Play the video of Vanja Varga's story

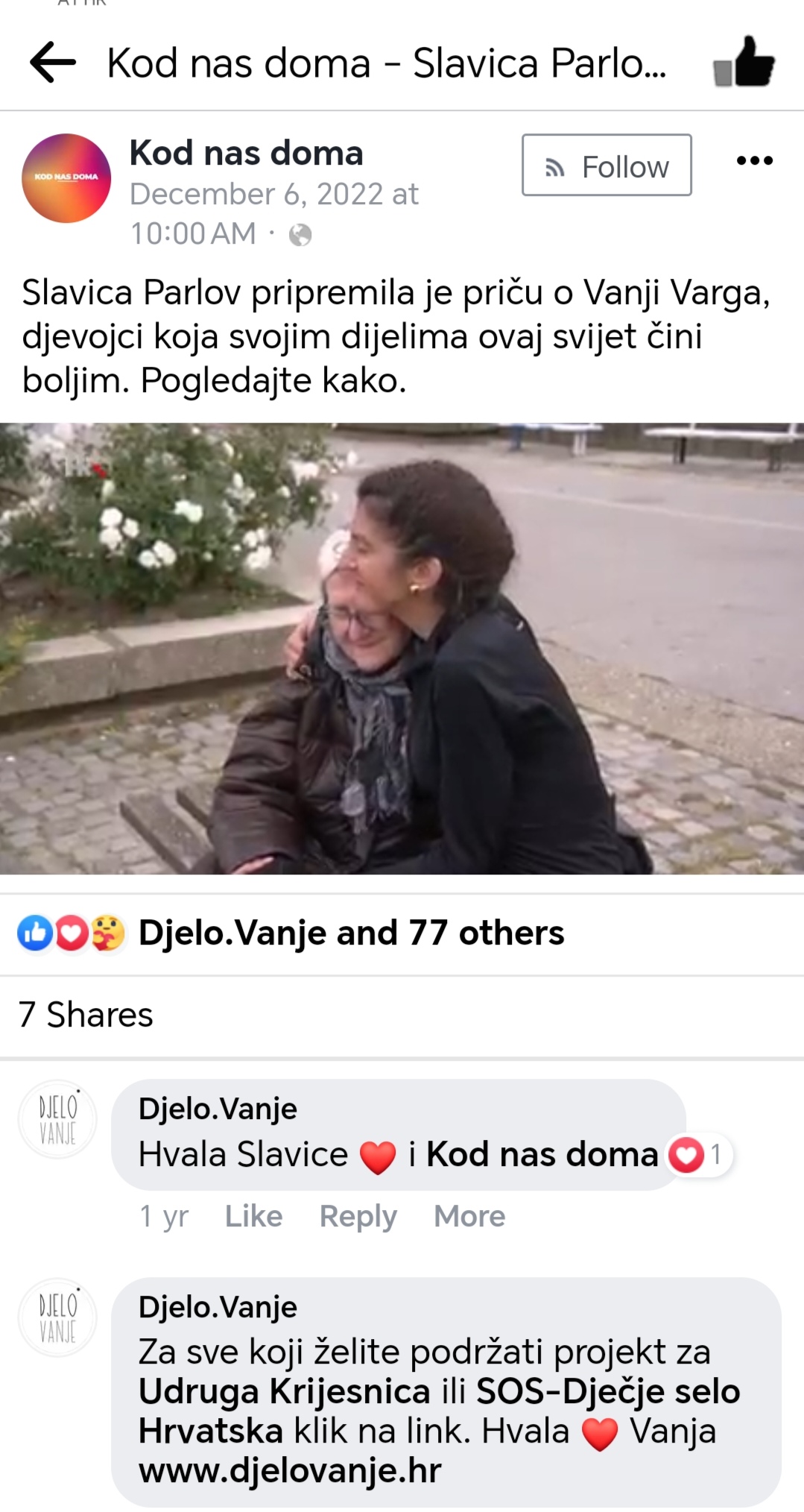pyautogui.click(x=402, y=648)
